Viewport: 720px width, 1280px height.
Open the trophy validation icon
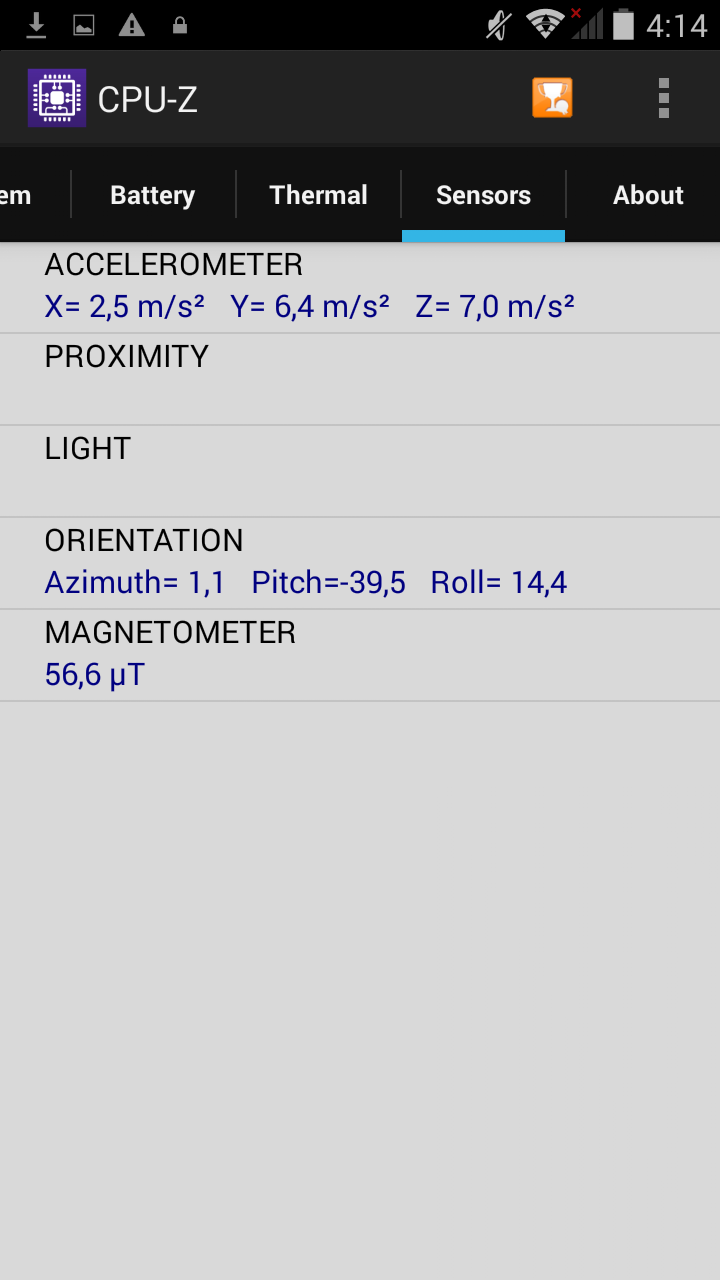[x=552, y=98]
